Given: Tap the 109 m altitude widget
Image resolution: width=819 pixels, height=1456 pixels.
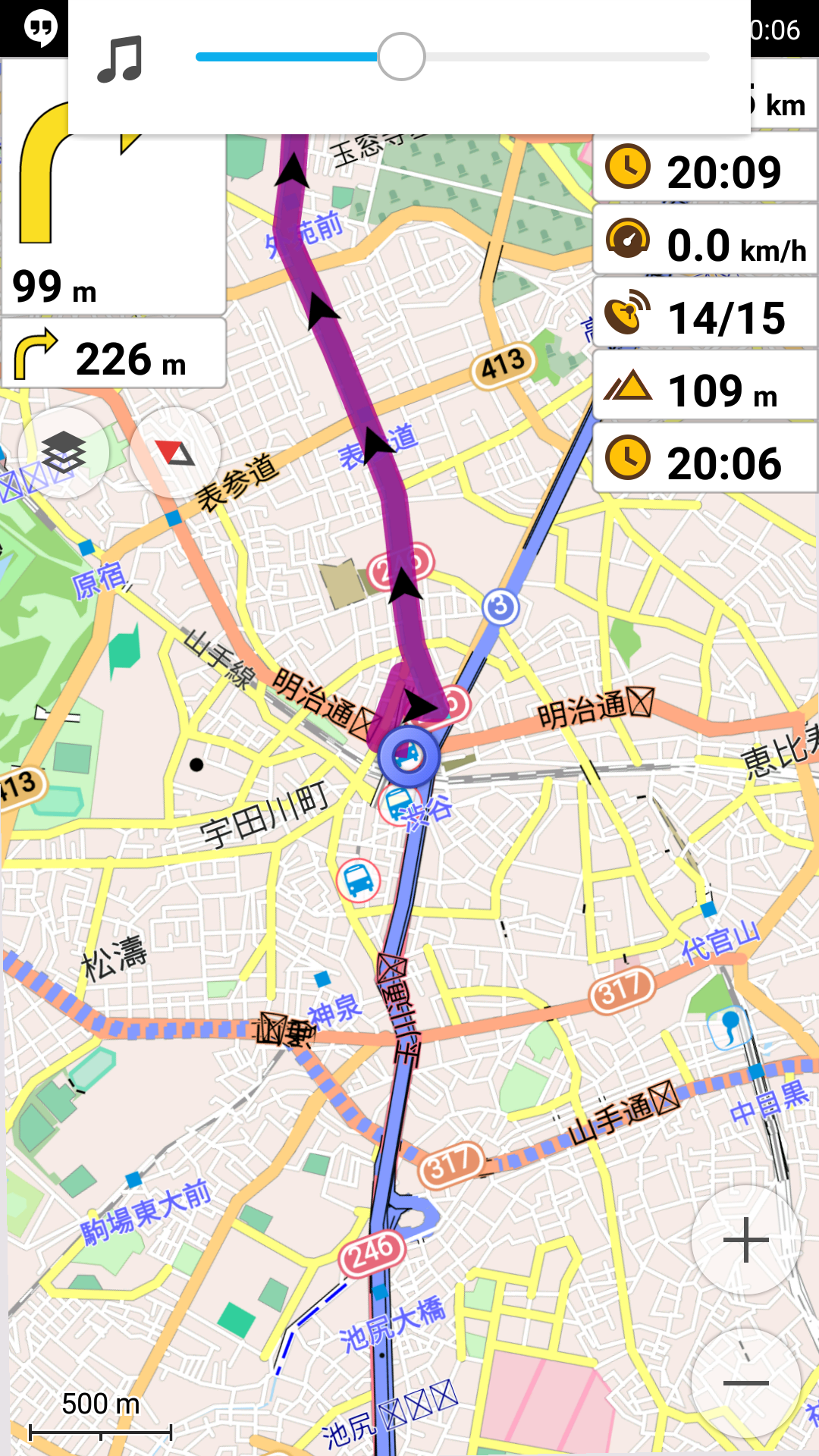Looking at the screenshot, I should coord(705,388).
